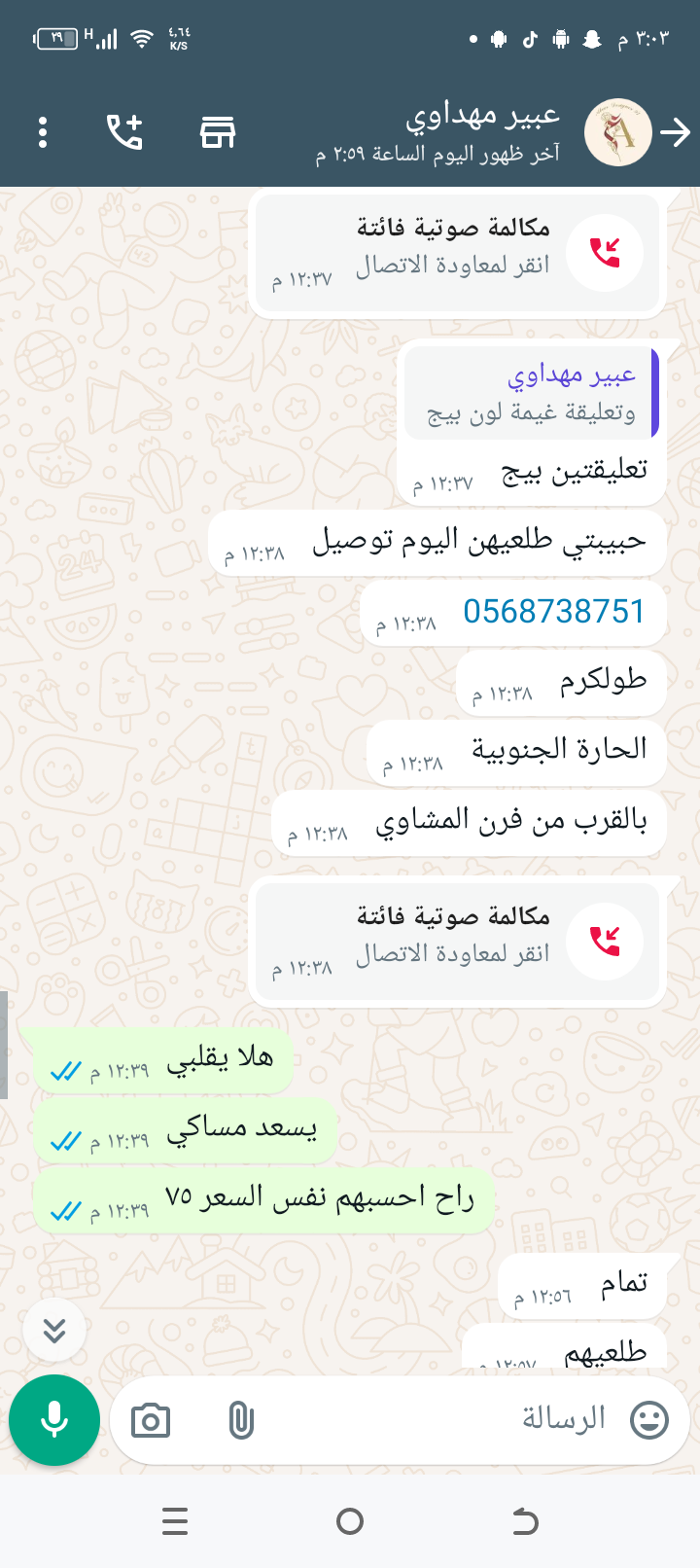Start a voice call with the contact

pyautogui.click(x=124, y=132)
